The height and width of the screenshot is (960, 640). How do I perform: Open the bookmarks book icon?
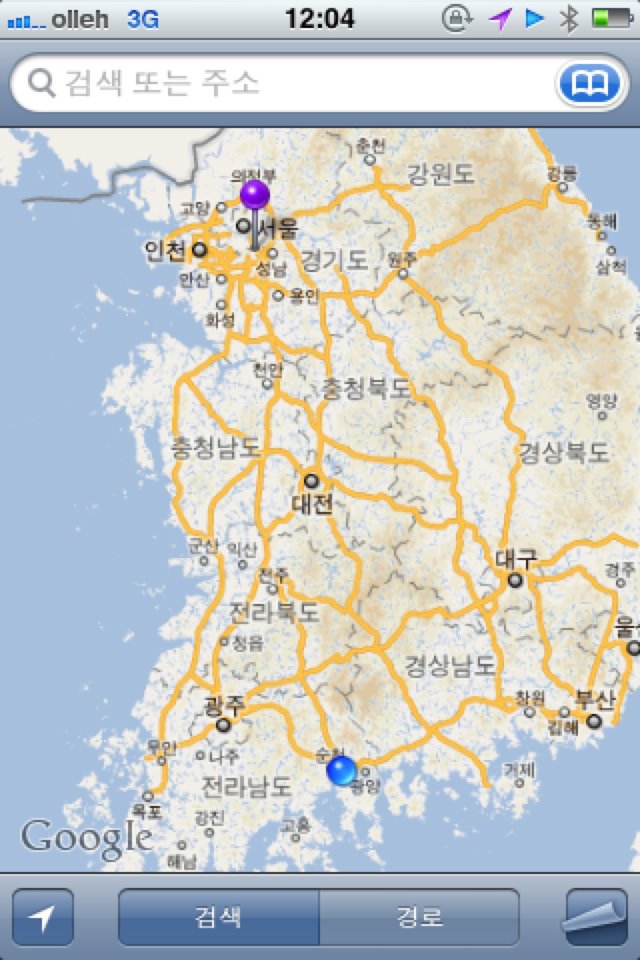(x=589, y=83)
